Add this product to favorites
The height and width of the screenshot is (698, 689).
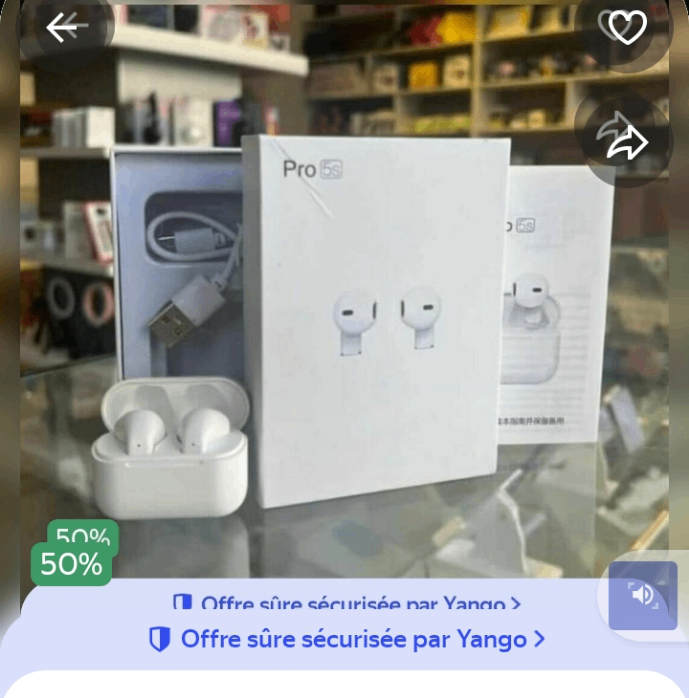click(x=626, y=28)
